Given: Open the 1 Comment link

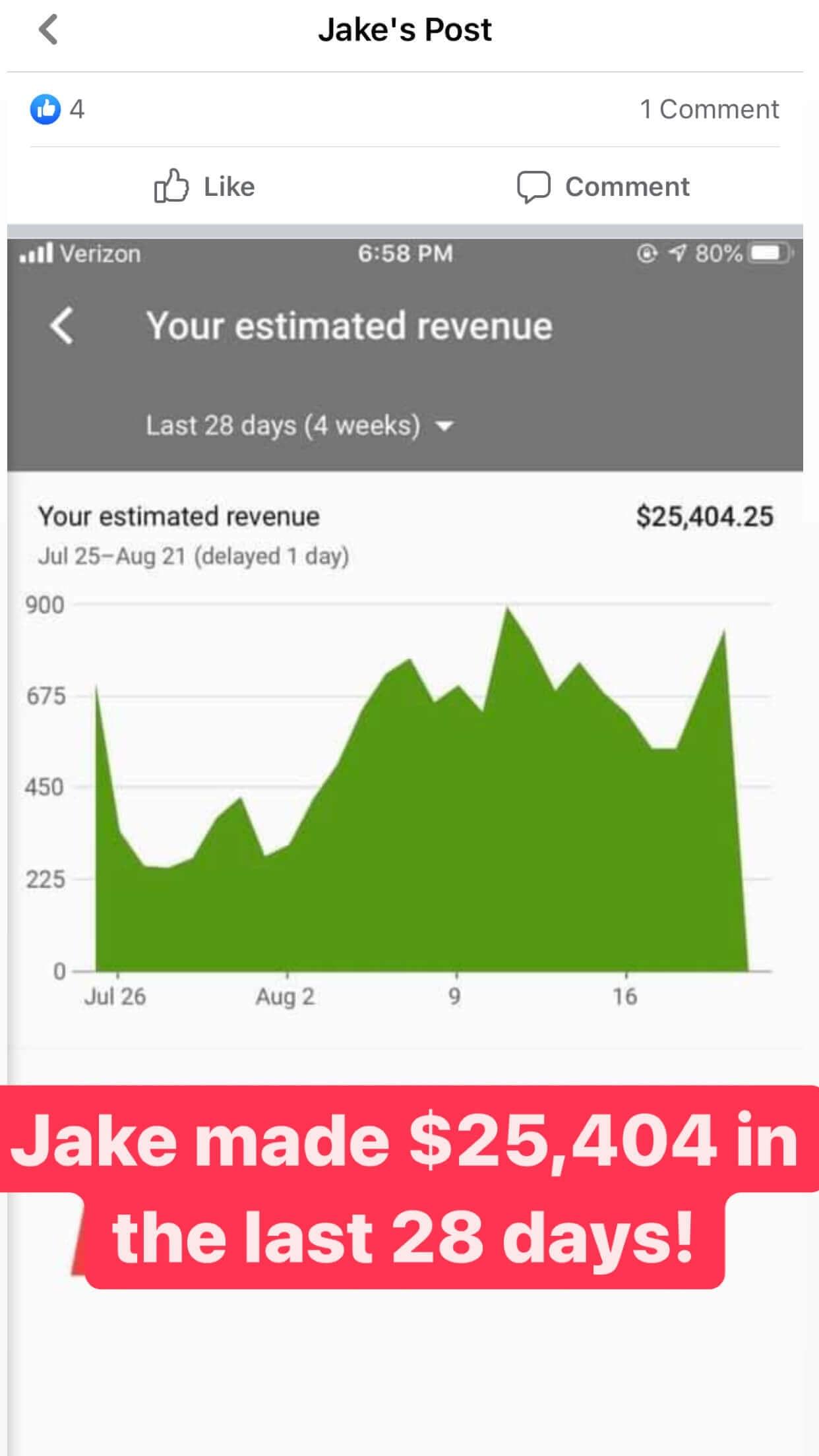Looking at the screenshot, I should 709,109.
